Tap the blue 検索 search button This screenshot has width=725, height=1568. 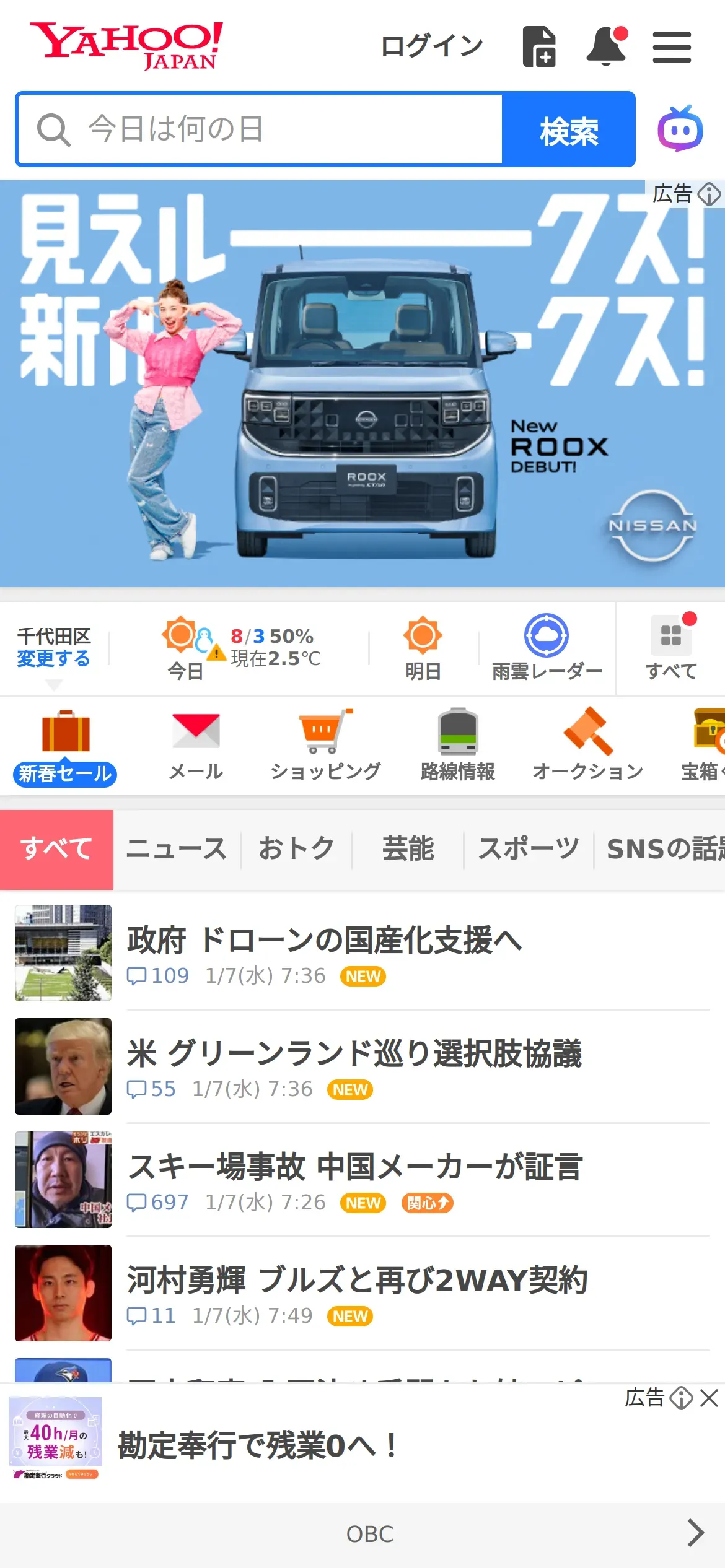tap(568, 130)
